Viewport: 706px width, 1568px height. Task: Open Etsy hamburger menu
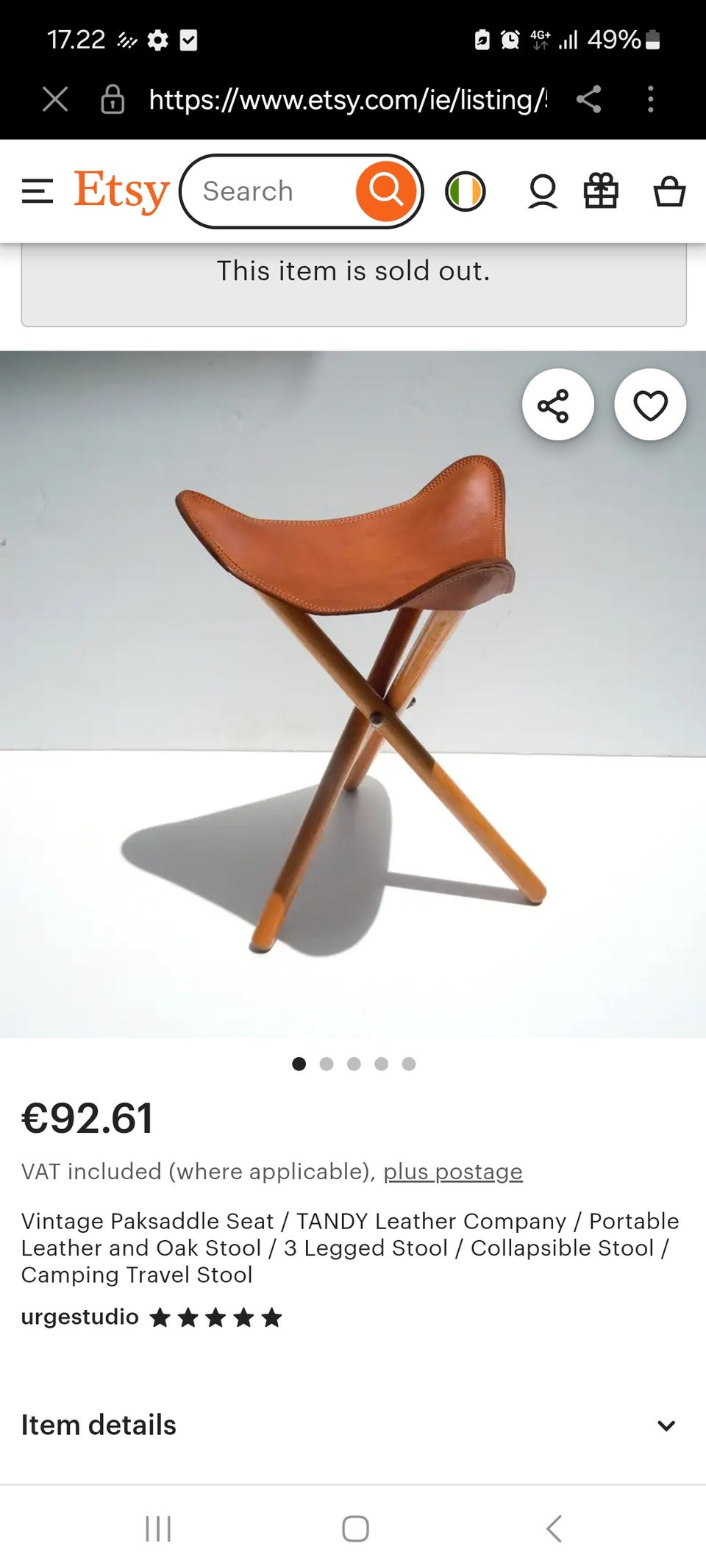tap(38, 191)
